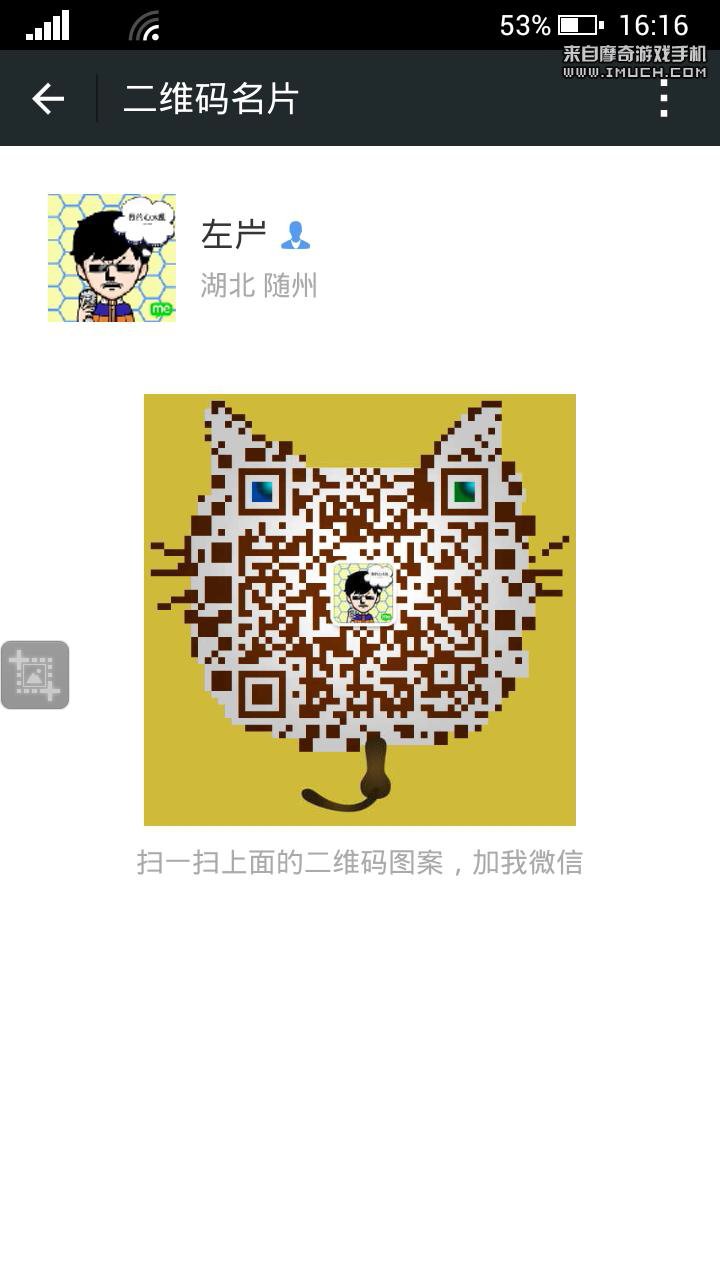This screenshot has height=1280, width=720.
Task: Go back from the 二维码名片 page
Action: (48, 98)
